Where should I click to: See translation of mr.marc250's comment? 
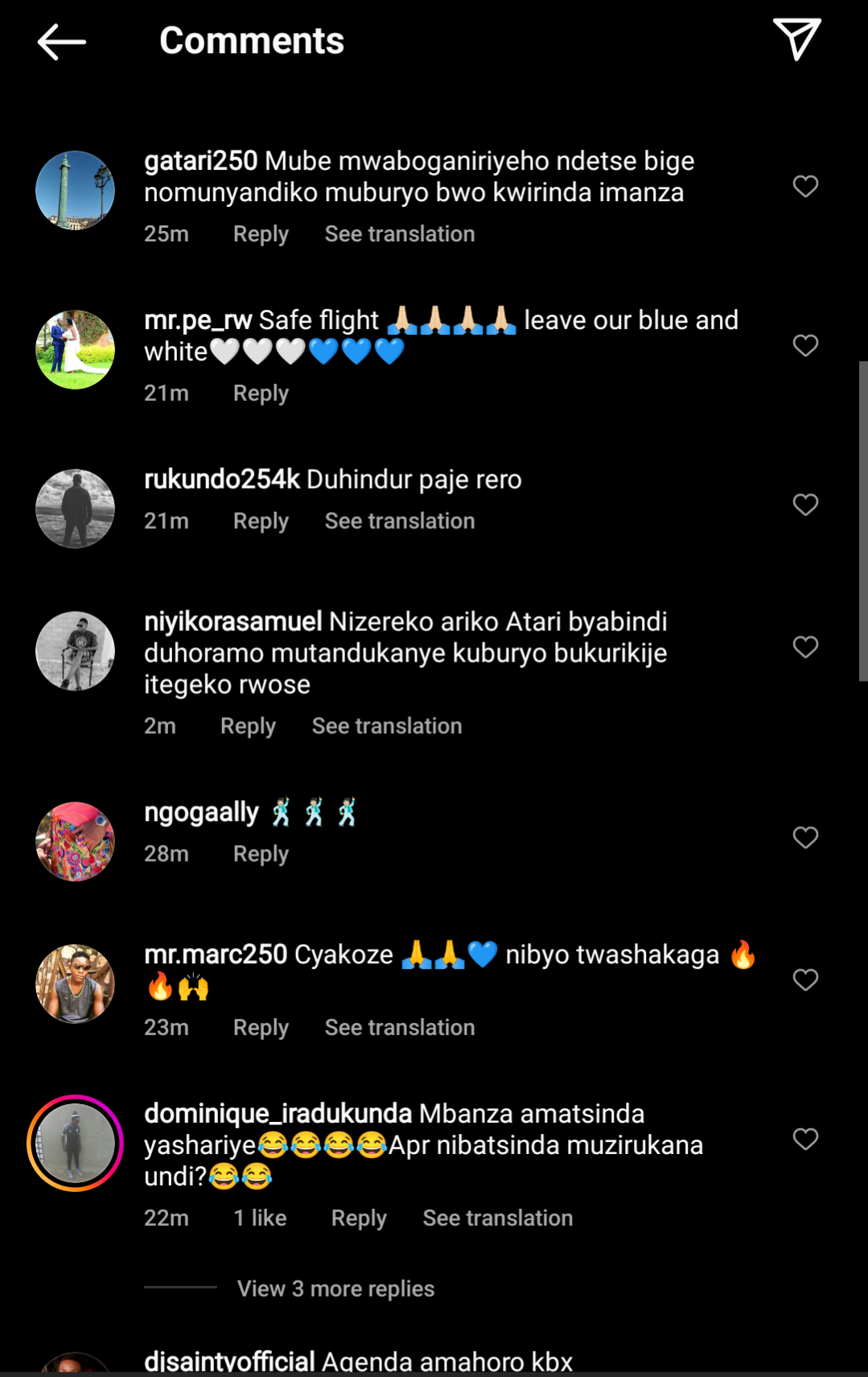[x=400, y=1028]
